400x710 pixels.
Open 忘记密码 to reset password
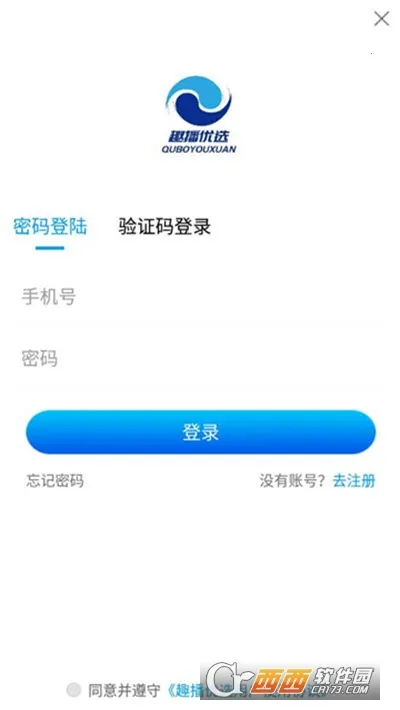coord(55,481)
